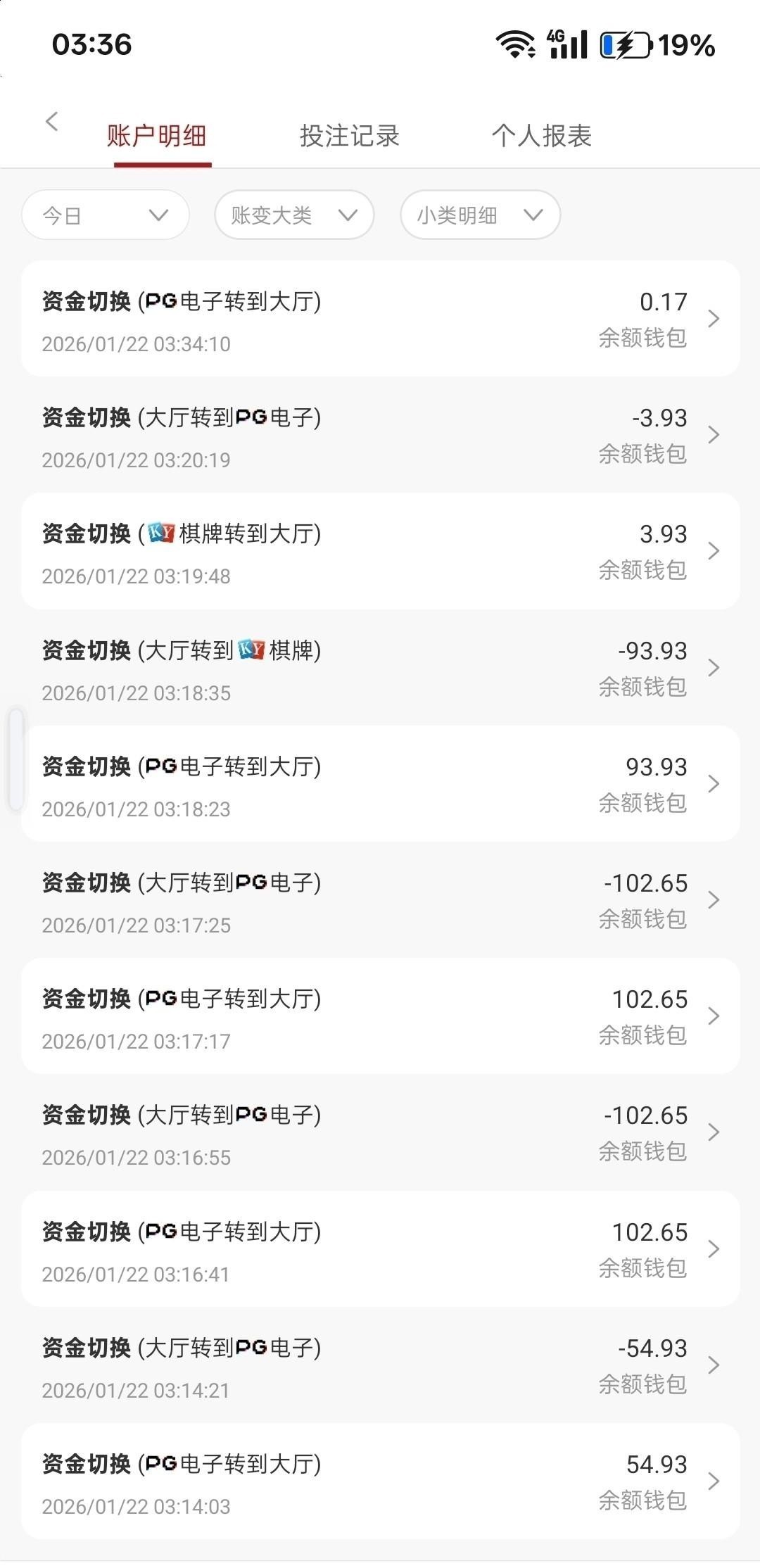The height and width of the screenshot is (1568, 760).
Task: Open the 03:17:17 PG电子转到大厅 record
Action: 380,1016
